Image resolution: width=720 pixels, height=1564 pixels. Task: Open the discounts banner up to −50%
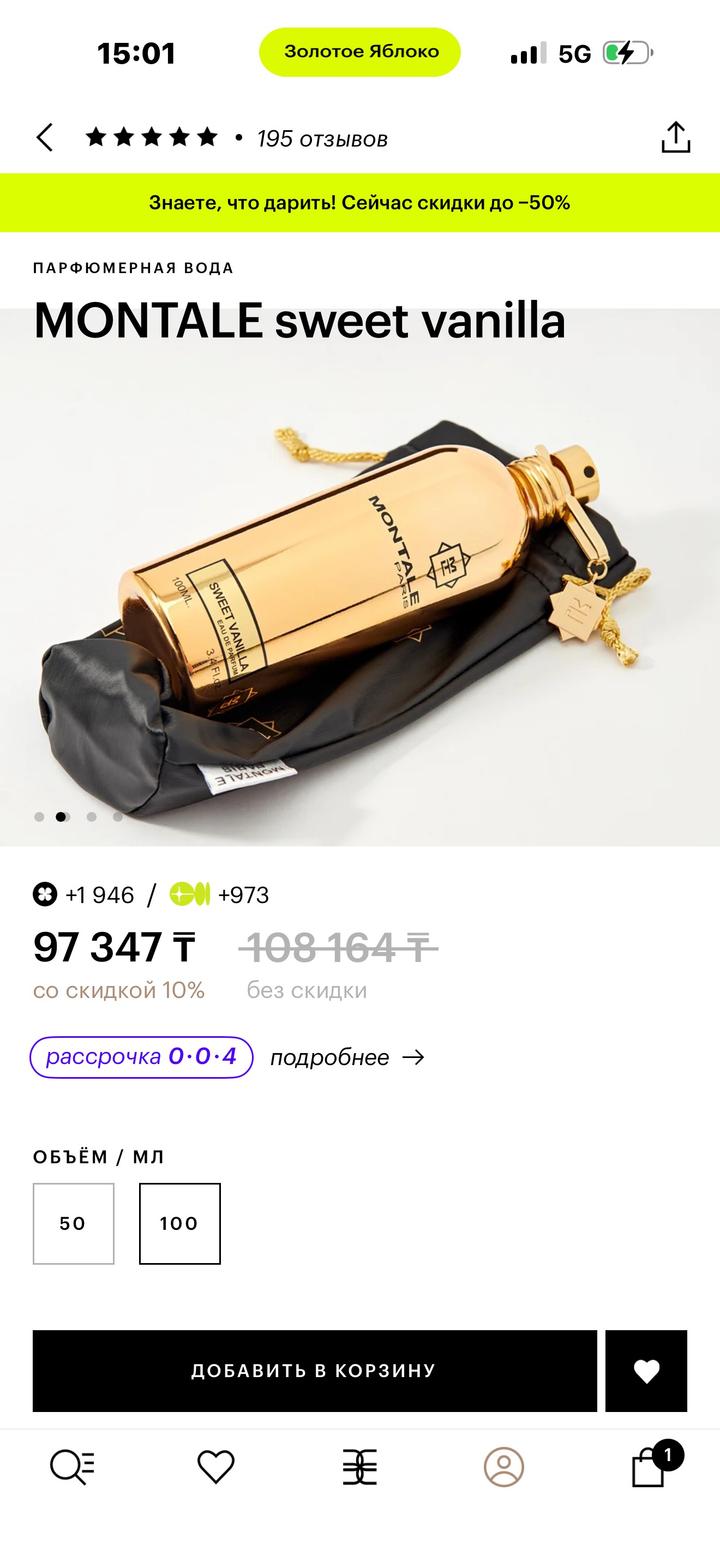(x=360, y=203)
